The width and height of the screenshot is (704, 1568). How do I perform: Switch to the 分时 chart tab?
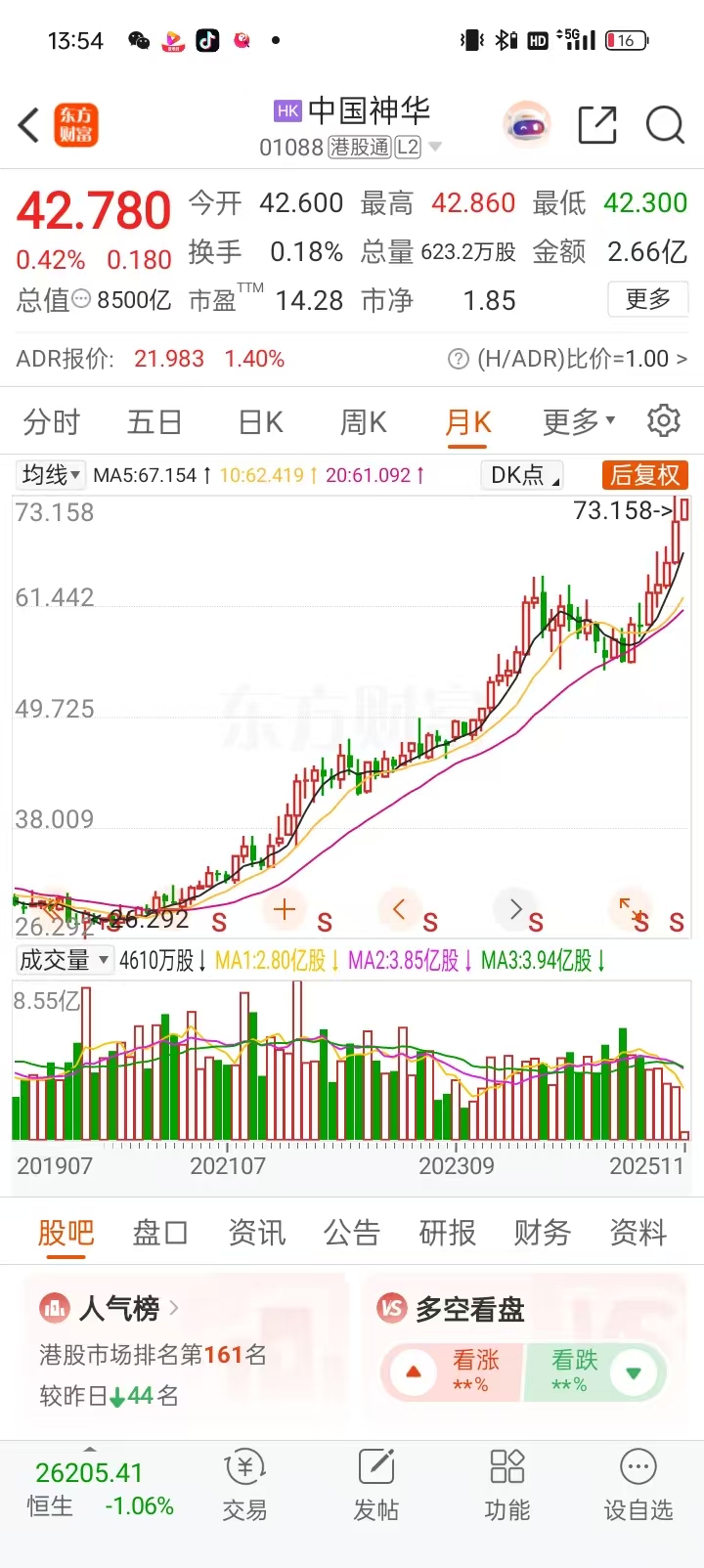pos(52,422)
